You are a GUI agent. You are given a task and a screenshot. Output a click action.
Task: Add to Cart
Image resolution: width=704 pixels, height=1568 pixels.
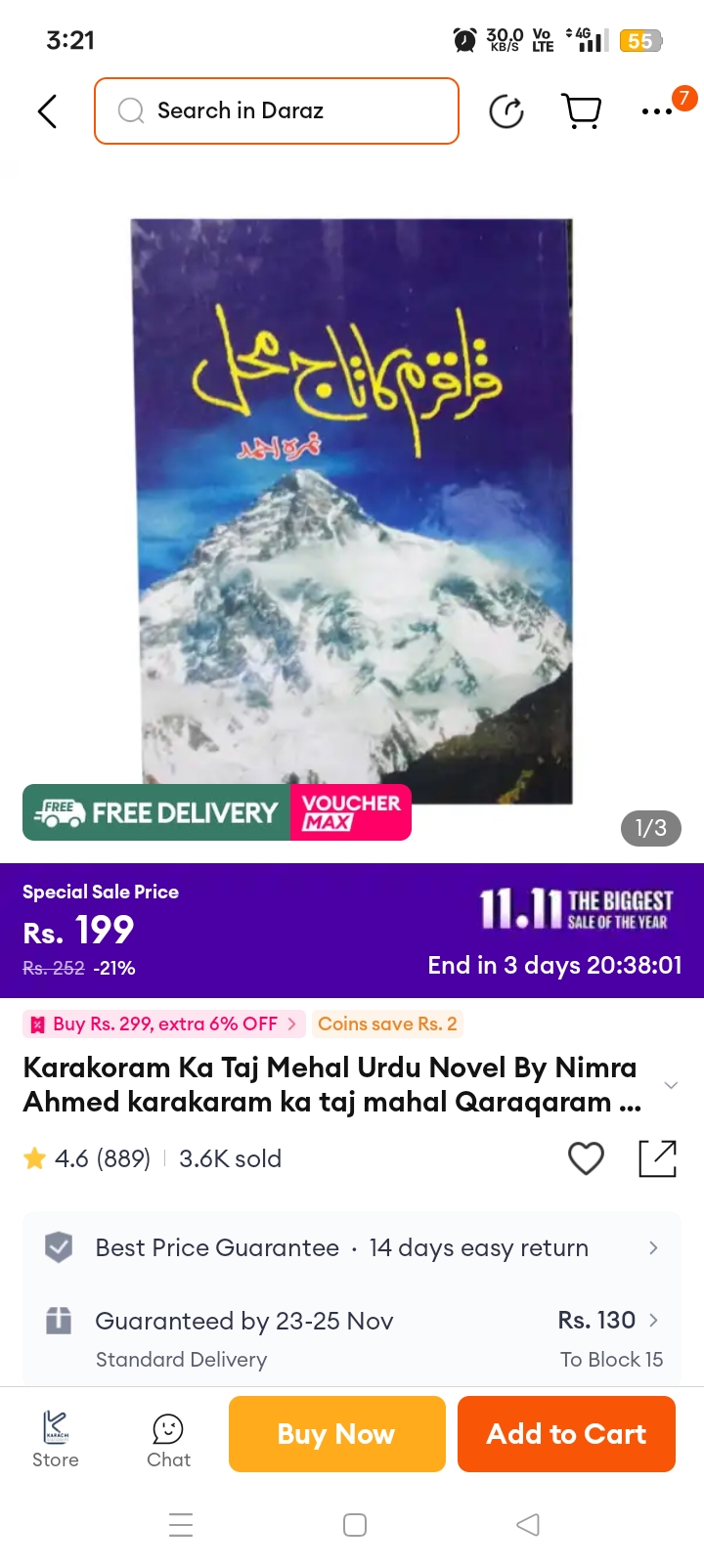click(x=566, y=1434)
